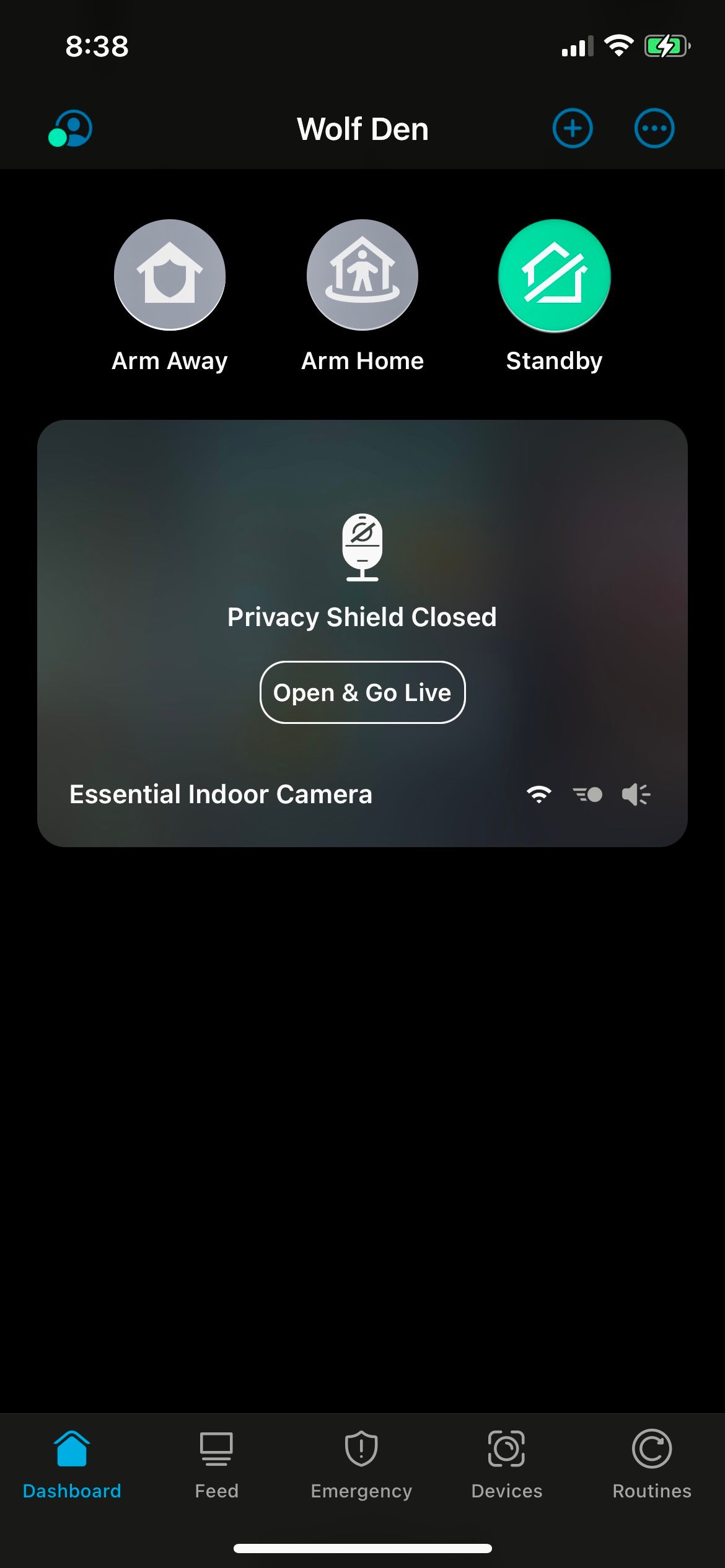This screenshot has width=725, height=1568.
Task: Set mode to Arm Away
Action: [170, 275]
